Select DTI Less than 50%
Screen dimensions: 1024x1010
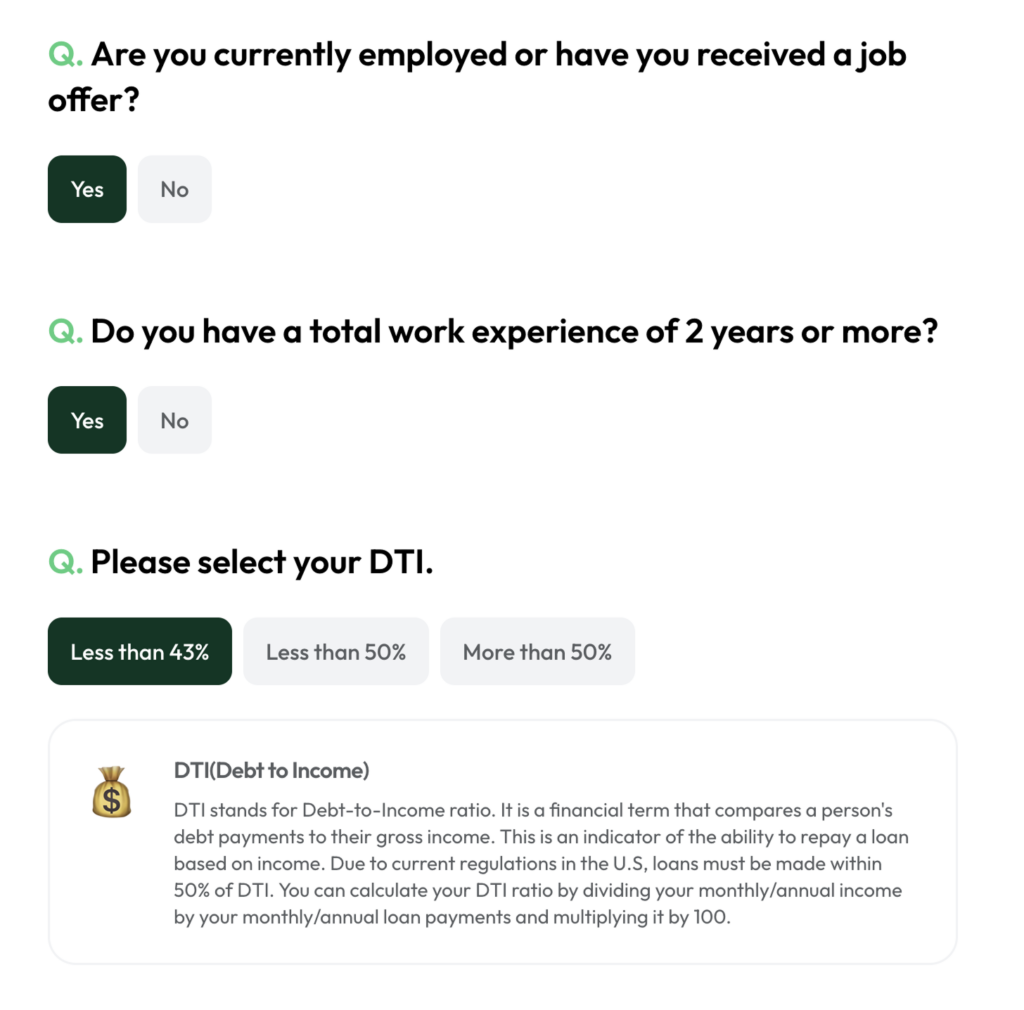335,652
